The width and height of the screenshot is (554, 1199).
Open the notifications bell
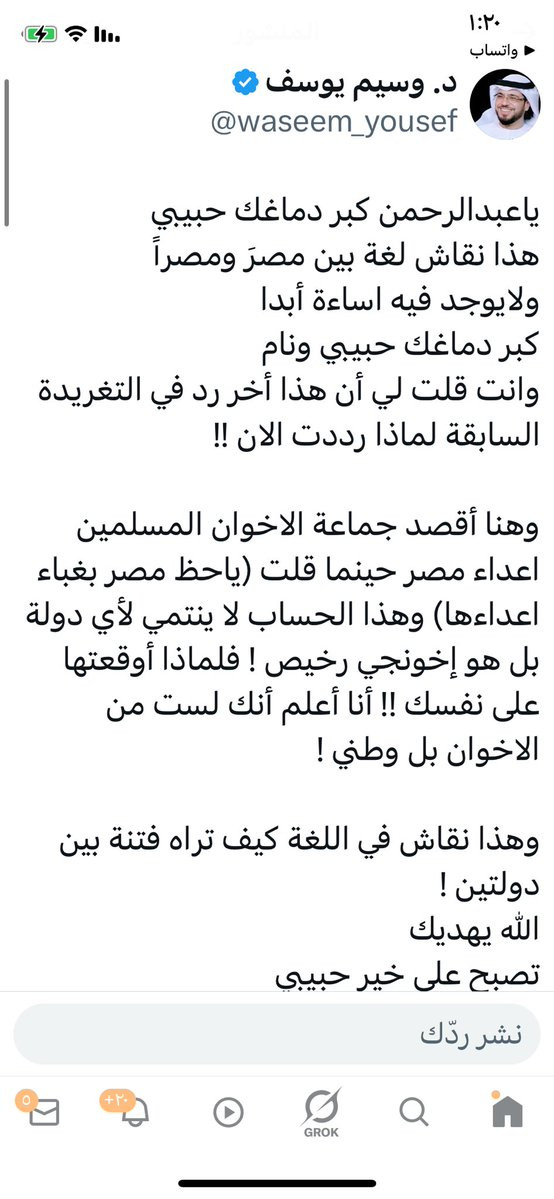pyautogui.click(x=134, y=1111)
